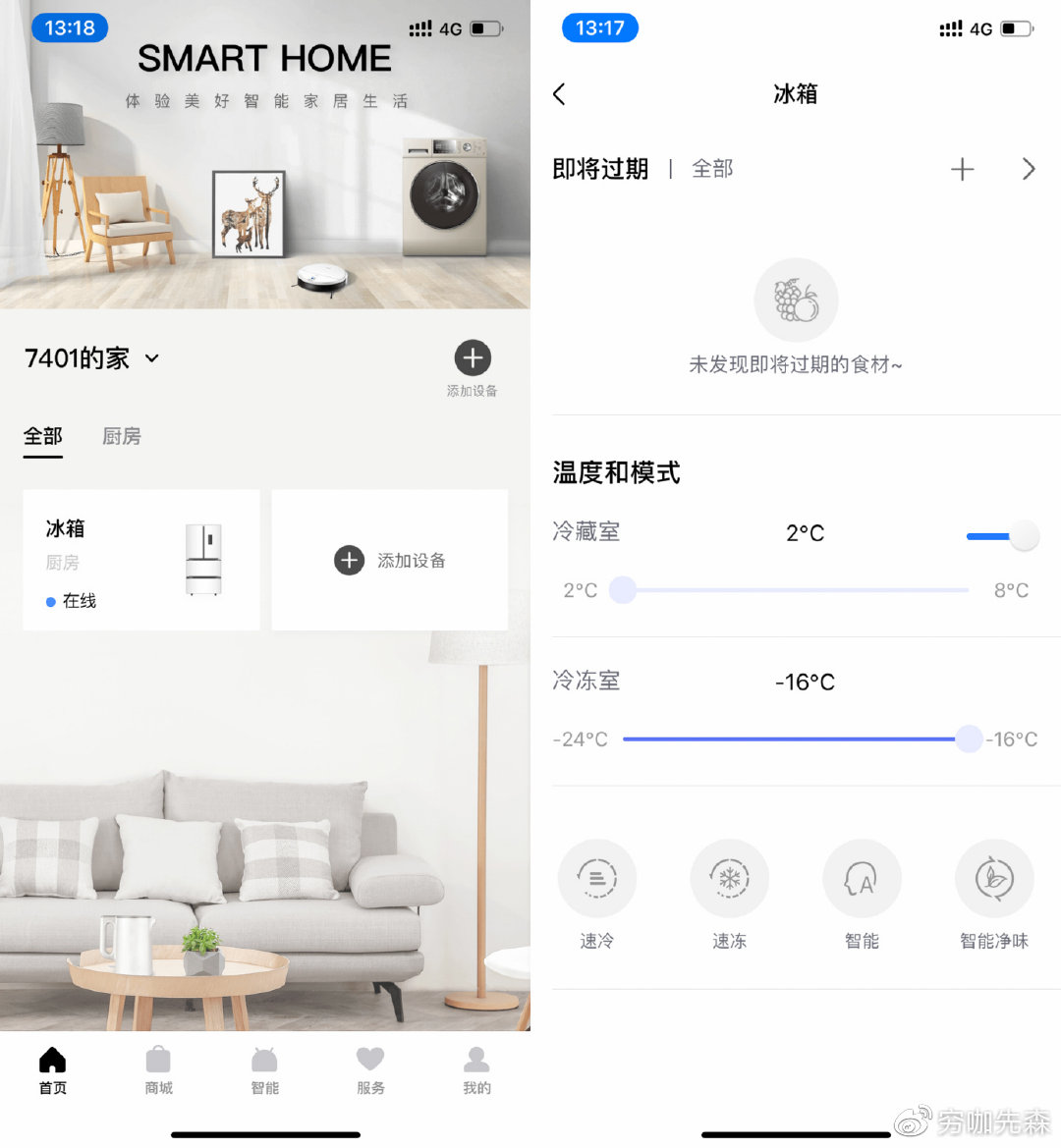Image resolution: width=1061 pixels, height=1148 pixels.
Task: Enable 速冷 mode
Action: tap(596, 879)
